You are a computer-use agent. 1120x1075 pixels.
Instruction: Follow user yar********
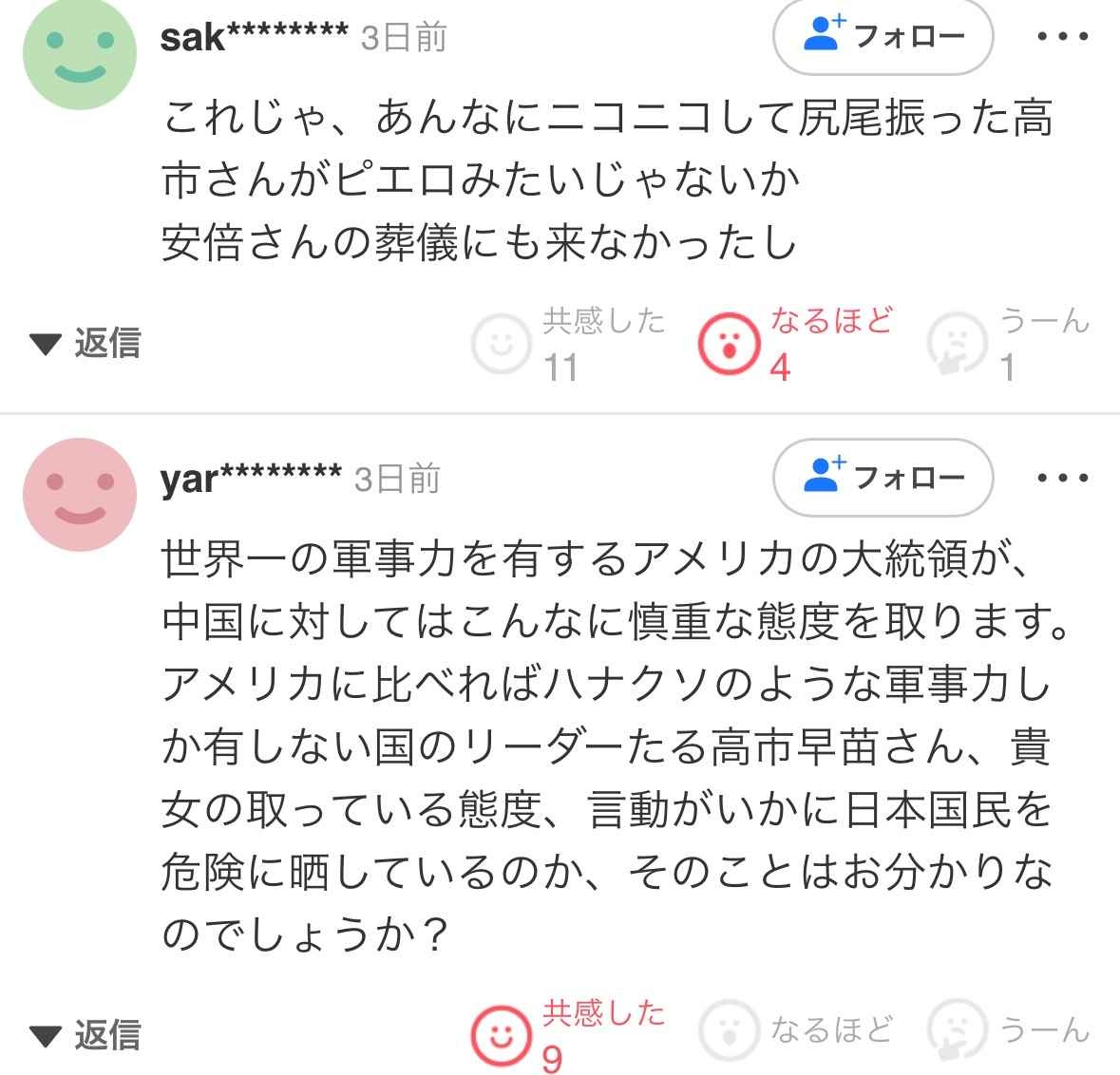(x=883, y=478)
